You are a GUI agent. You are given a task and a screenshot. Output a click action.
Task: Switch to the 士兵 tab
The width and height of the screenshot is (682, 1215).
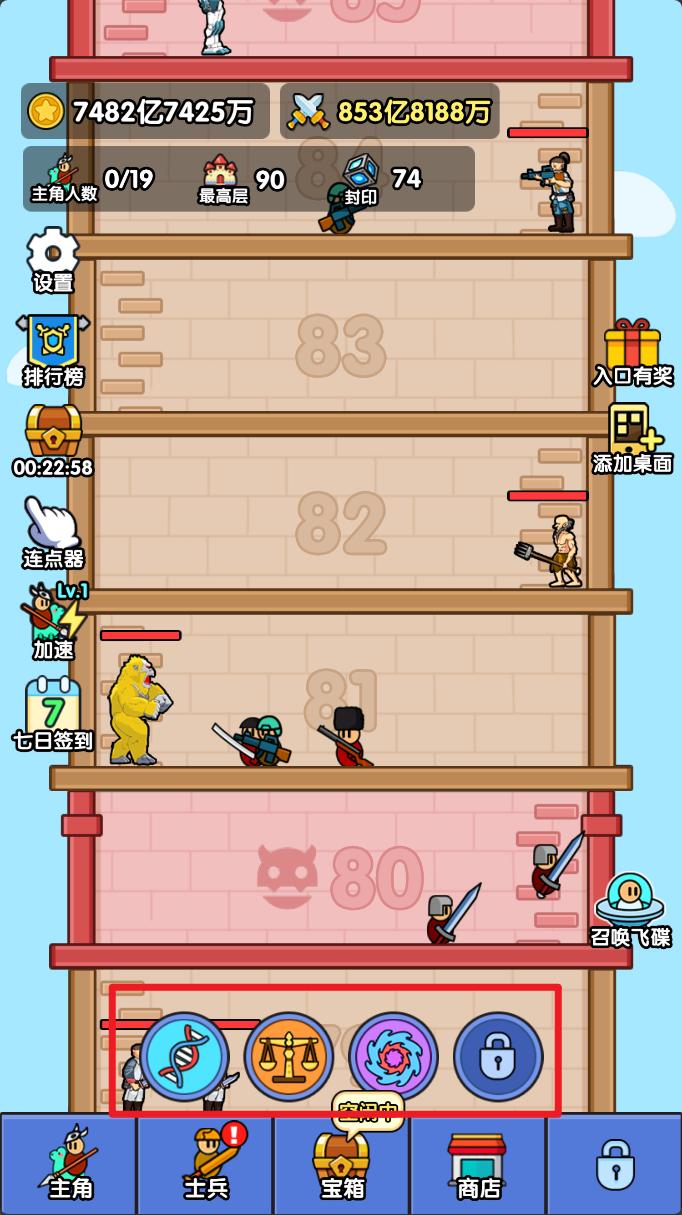tap(205, 1165)
